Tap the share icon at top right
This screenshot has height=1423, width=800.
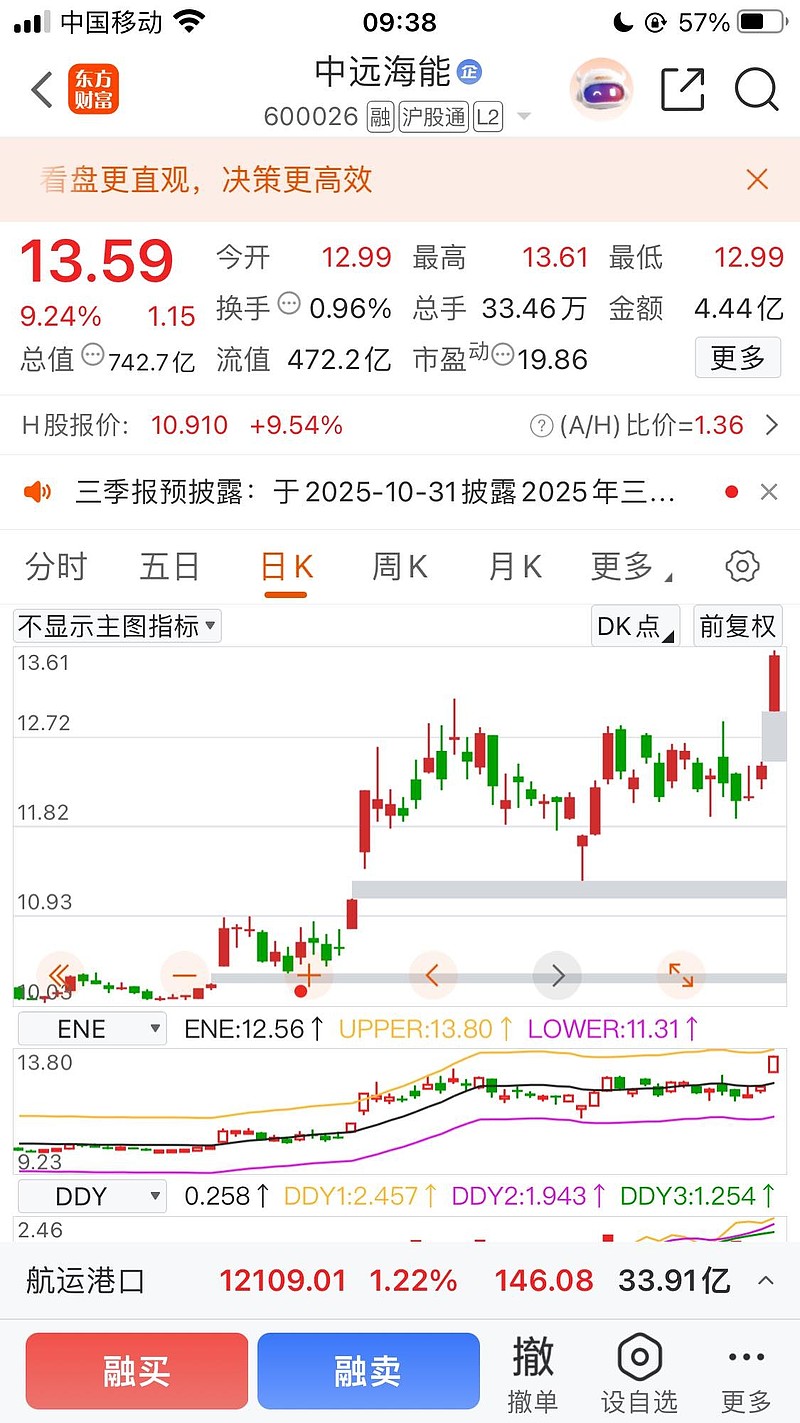coord(682,89)
